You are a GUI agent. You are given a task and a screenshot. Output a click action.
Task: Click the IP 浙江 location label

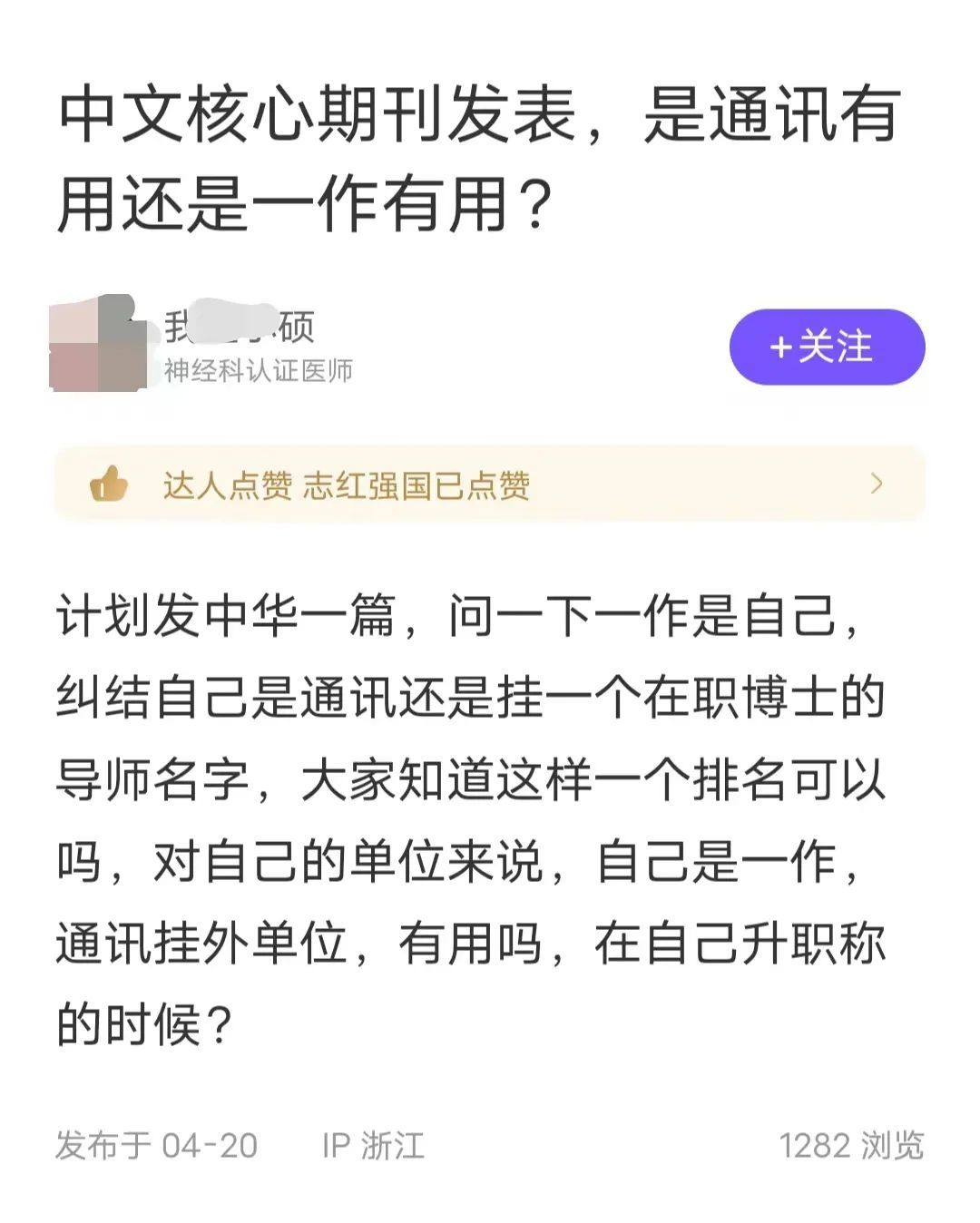tap(374, 1146)
